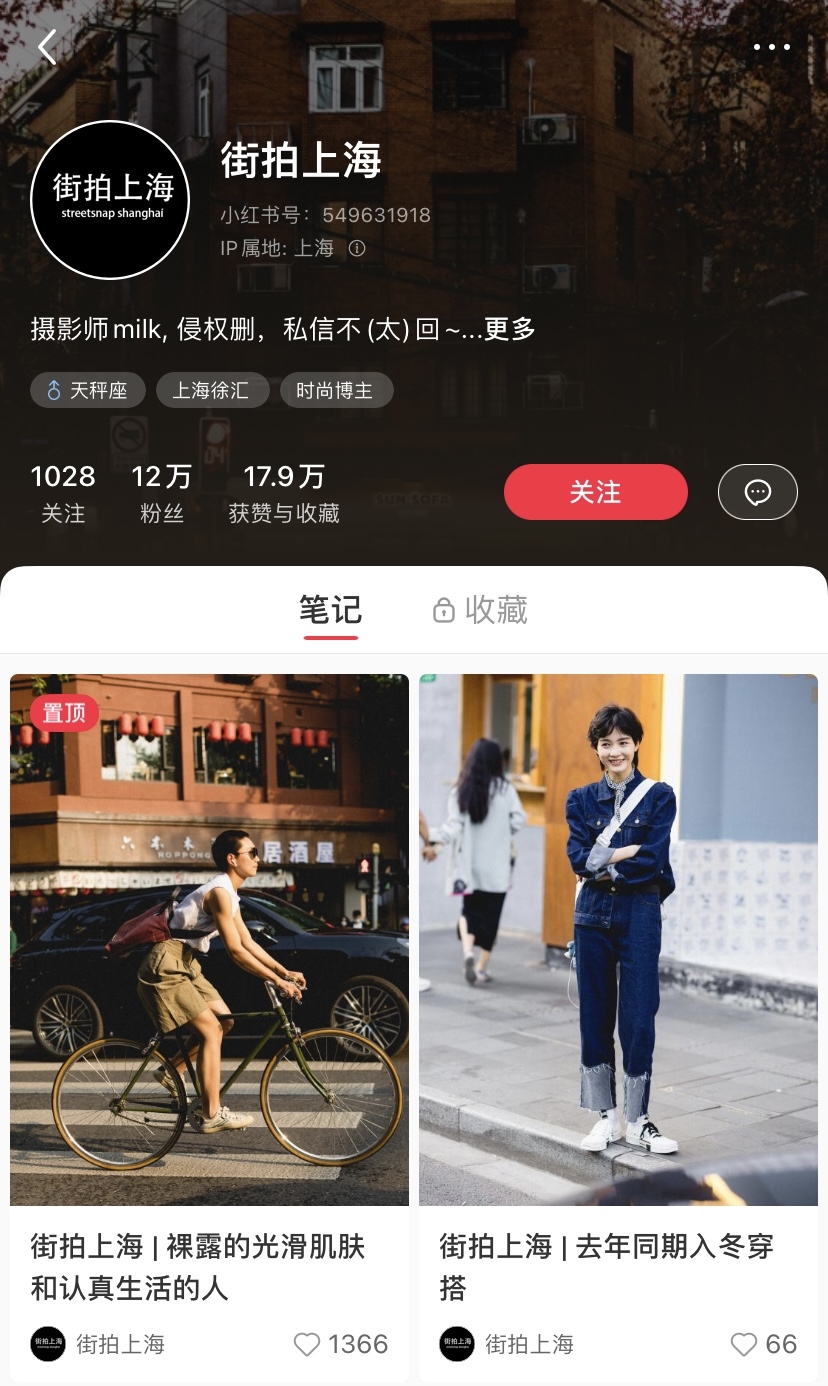Switch to the 收藏 tab

480,610
